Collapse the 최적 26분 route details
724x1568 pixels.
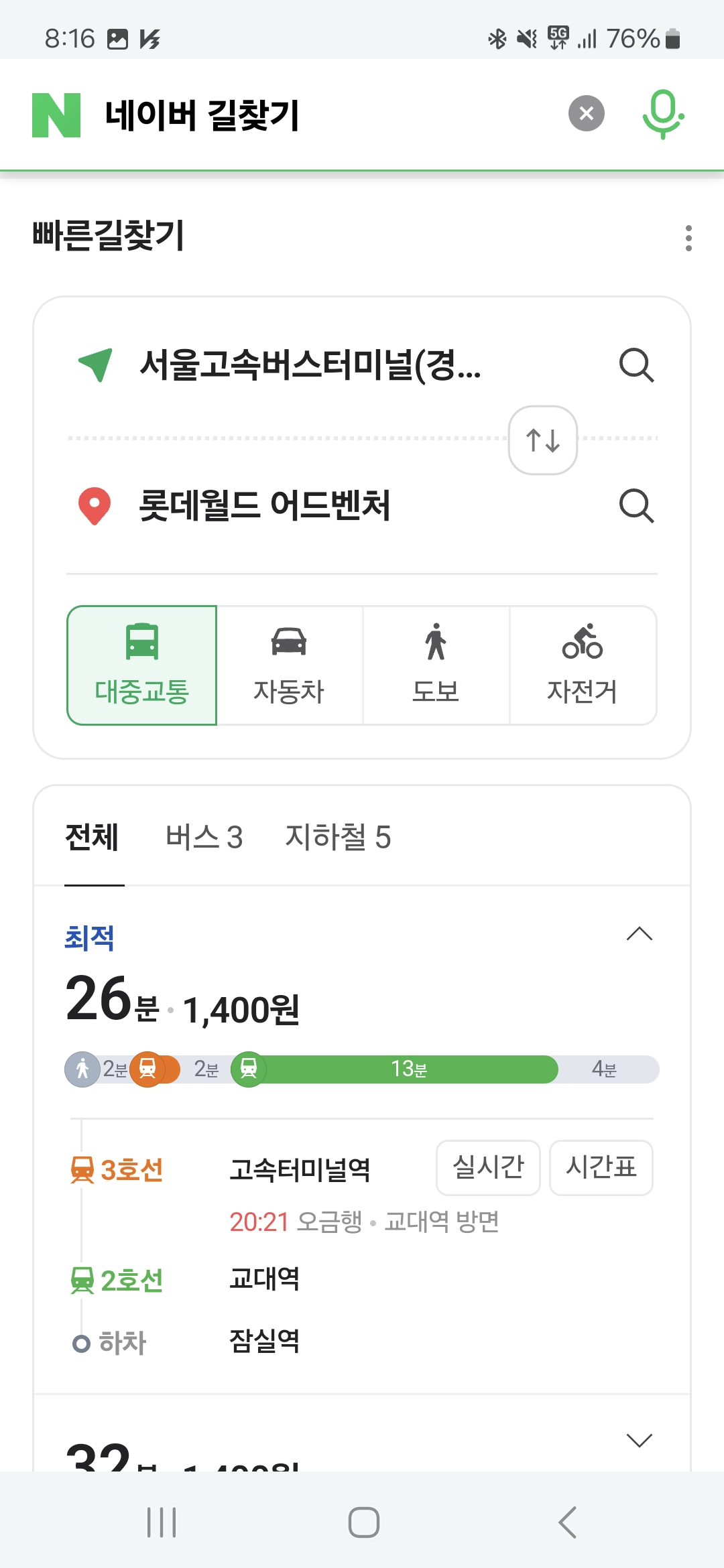[x=640, y=933]
